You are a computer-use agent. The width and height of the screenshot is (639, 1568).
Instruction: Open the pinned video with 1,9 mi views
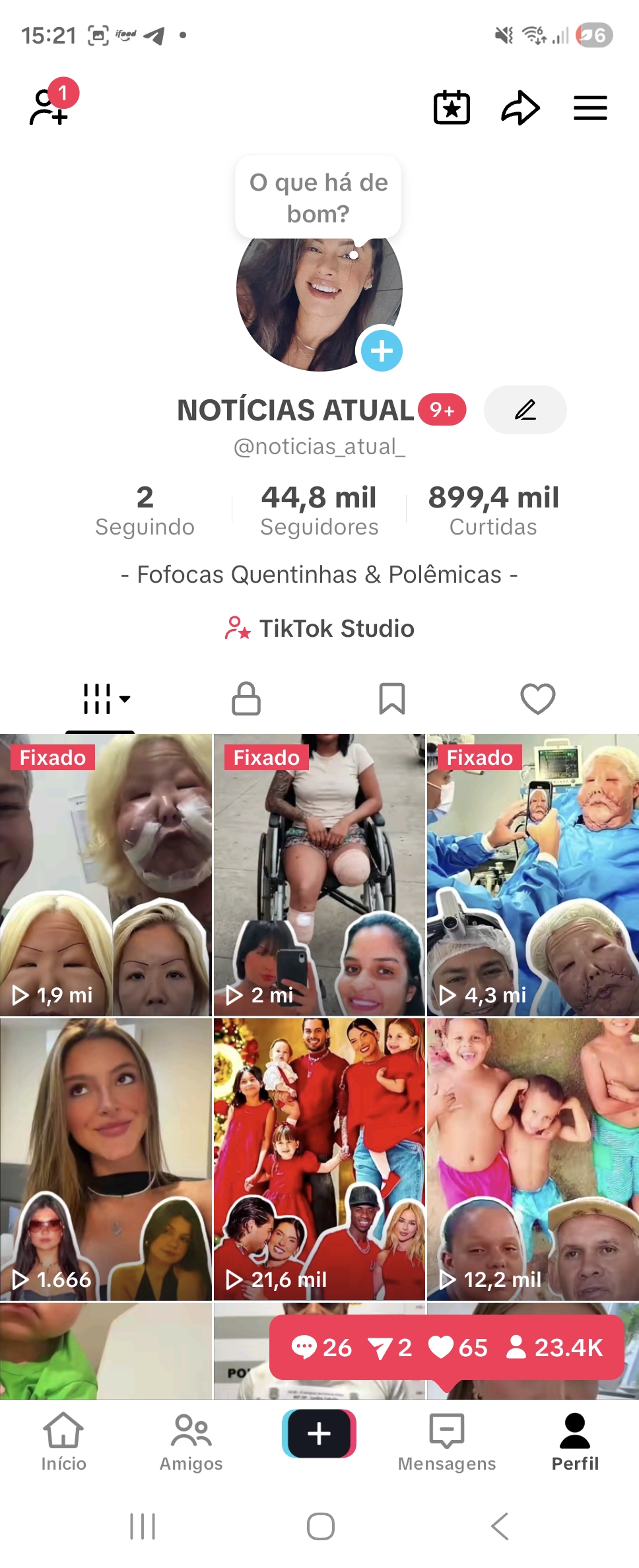click(106, 874)
